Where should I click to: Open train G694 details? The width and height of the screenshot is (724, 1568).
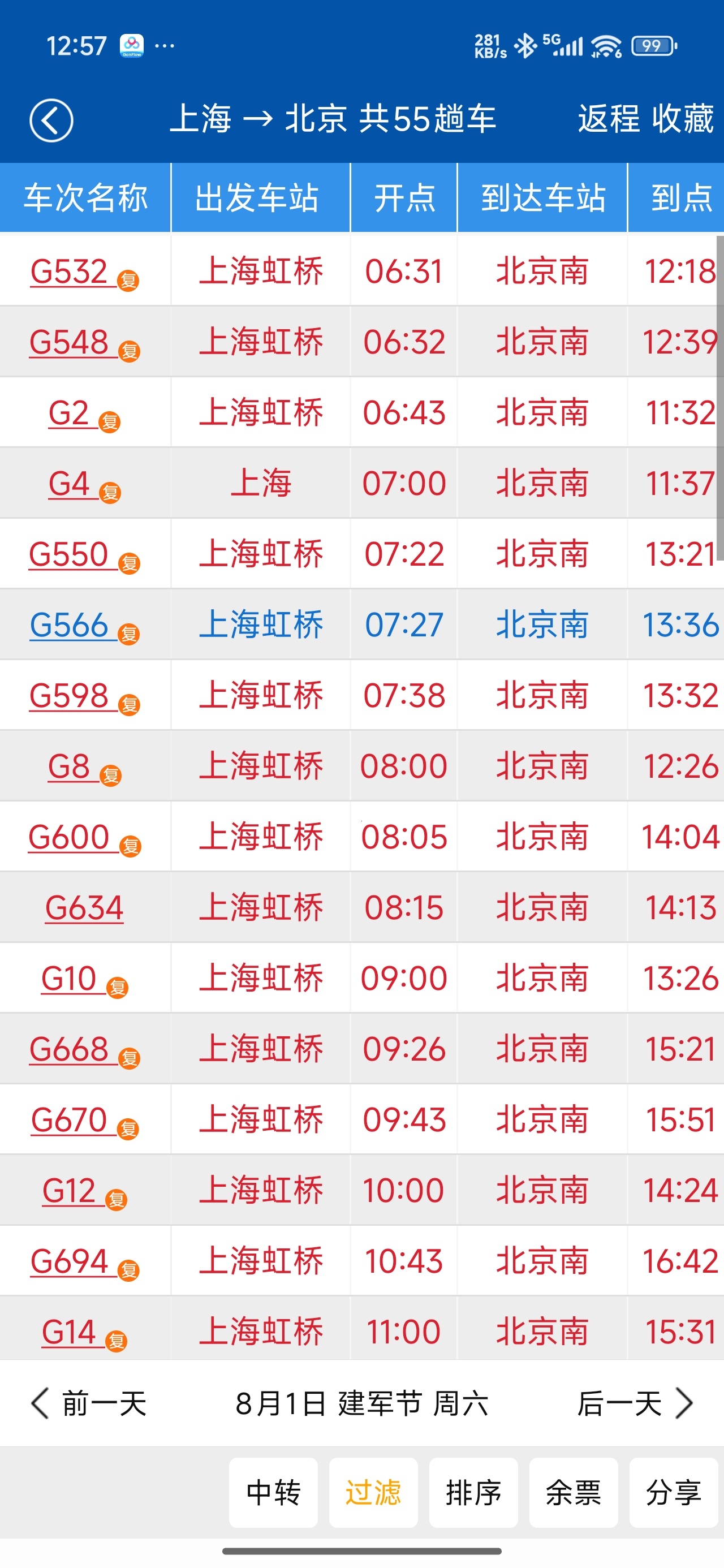[x=70, y=1261]
